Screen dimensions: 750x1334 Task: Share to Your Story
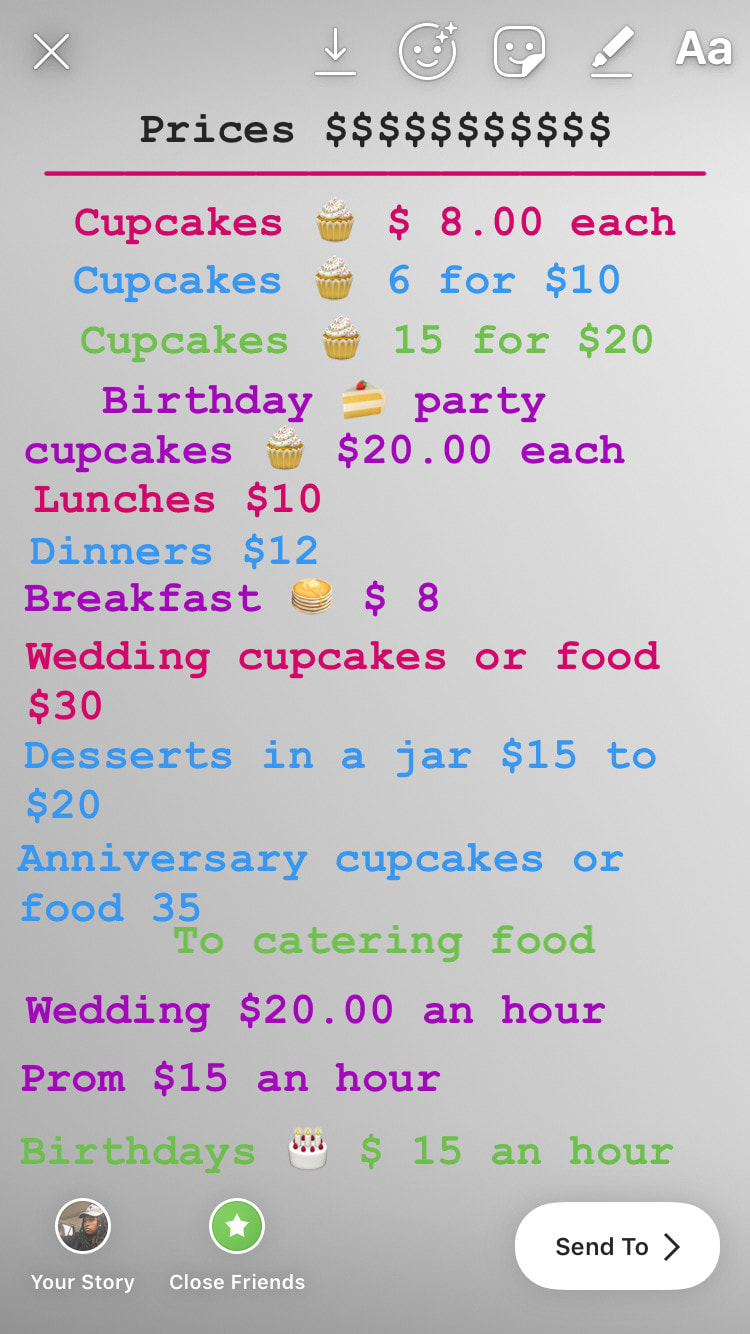[82, 1227]
